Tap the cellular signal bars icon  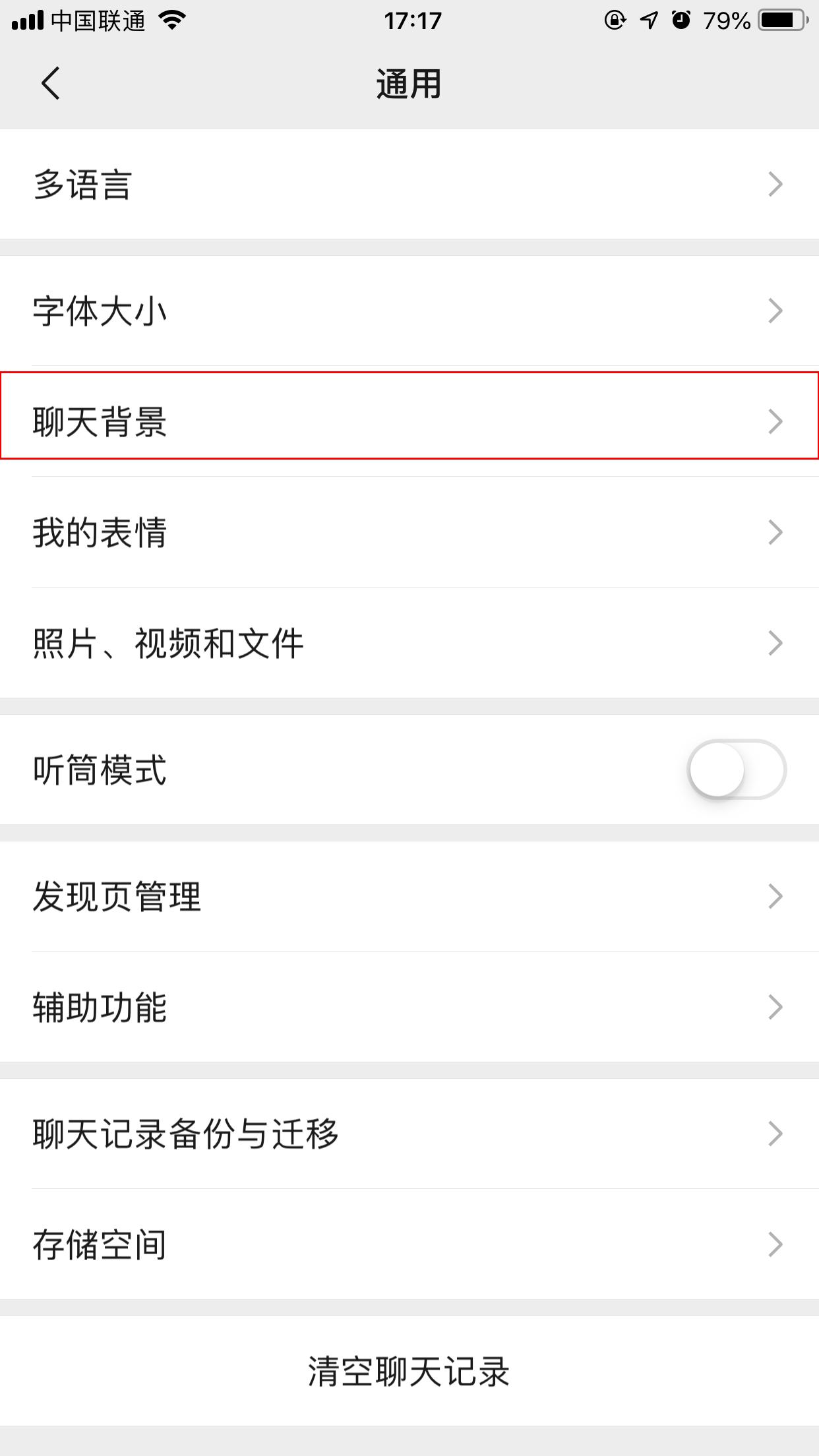[x=26, y=20]
